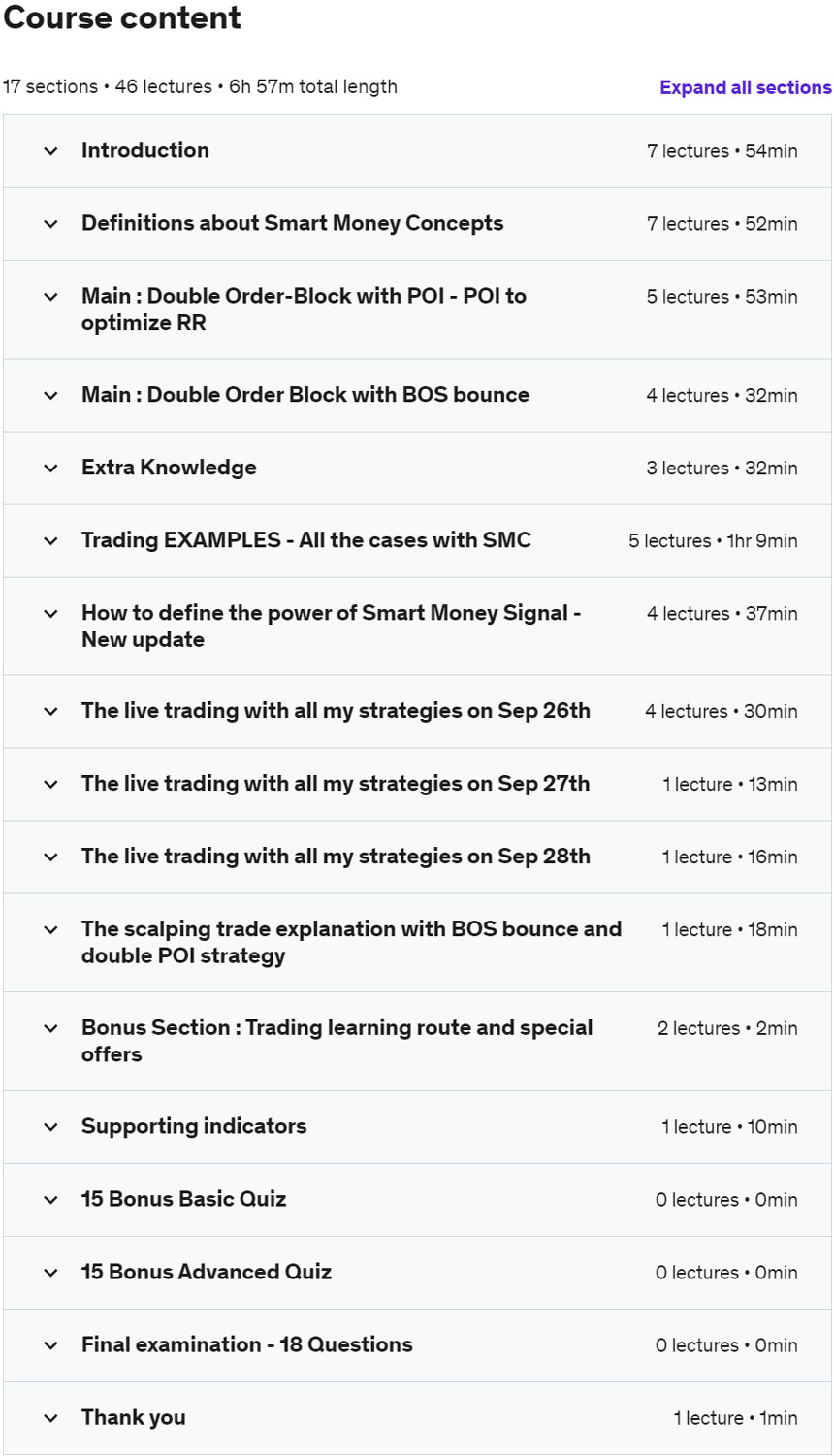
Task: Expand power of Smart Money Signal section
Action: [417, 627]
